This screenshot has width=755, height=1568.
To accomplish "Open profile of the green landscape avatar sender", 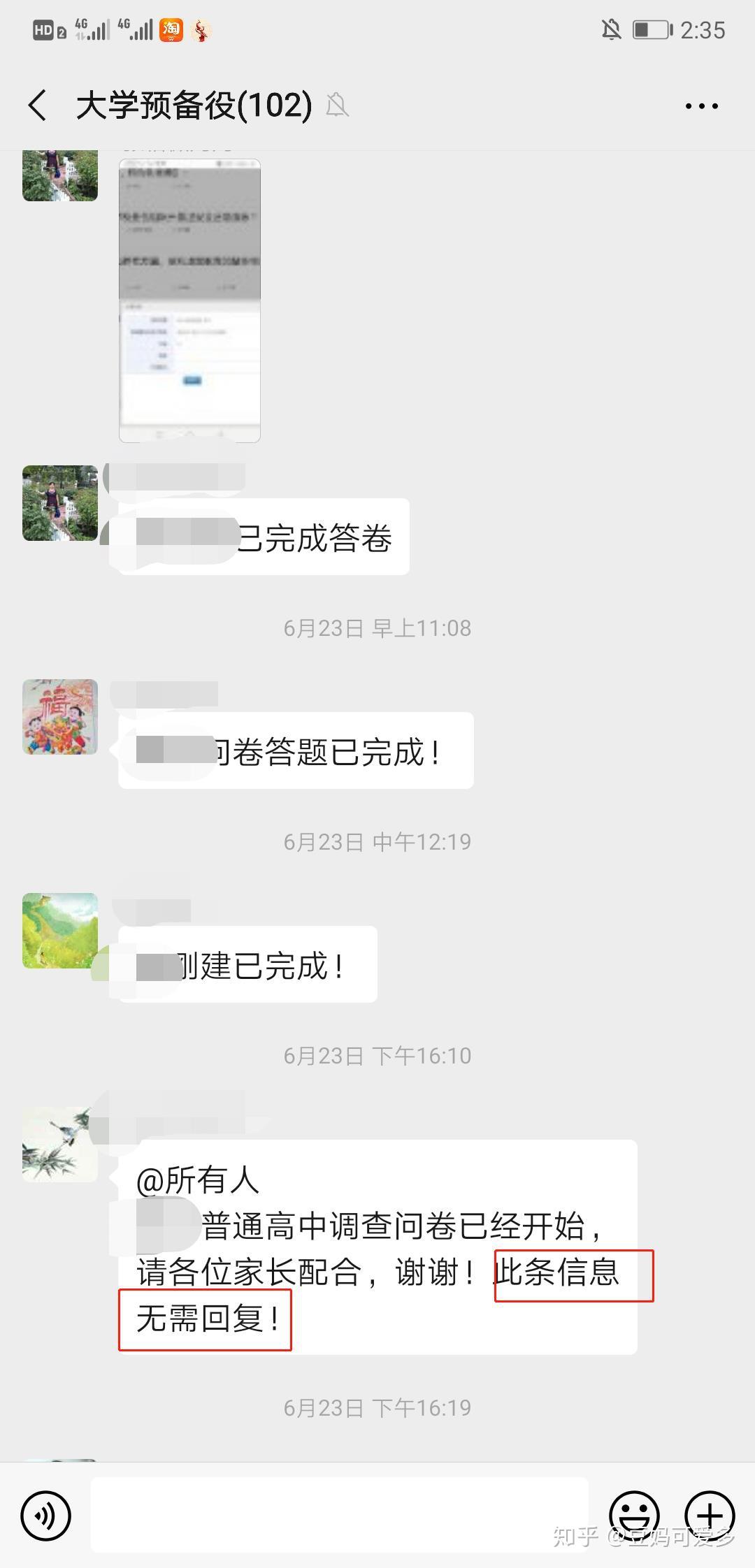I will [60, 931].
